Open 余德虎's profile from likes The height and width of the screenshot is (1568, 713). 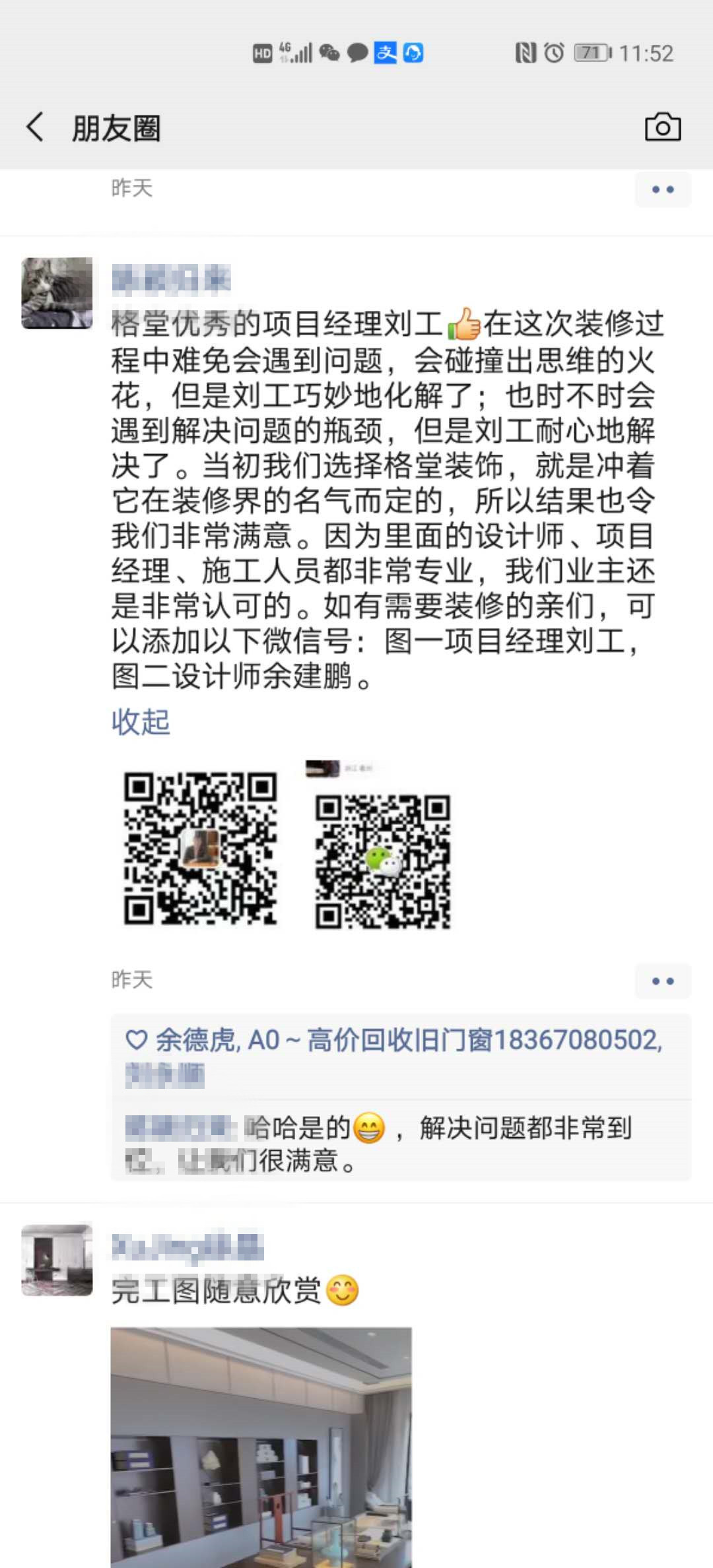tap(196, 1040)
